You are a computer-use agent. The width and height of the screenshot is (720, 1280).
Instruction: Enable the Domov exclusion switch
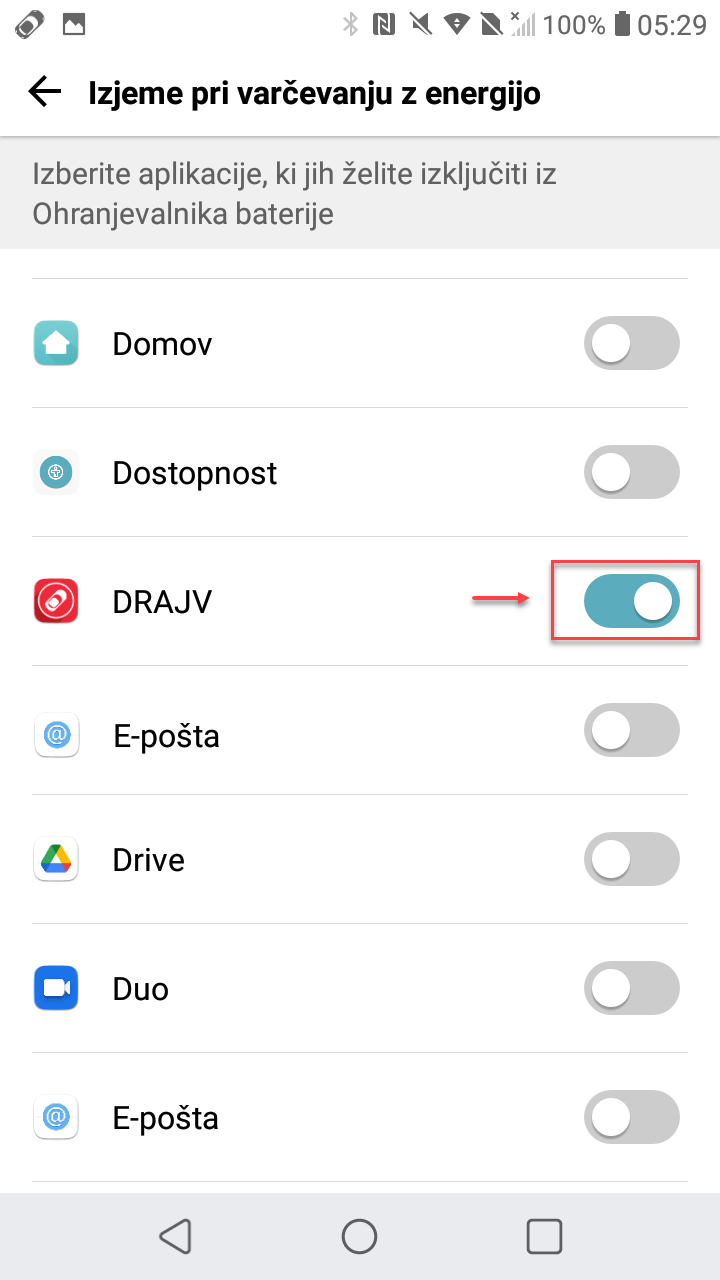(631, 344)
